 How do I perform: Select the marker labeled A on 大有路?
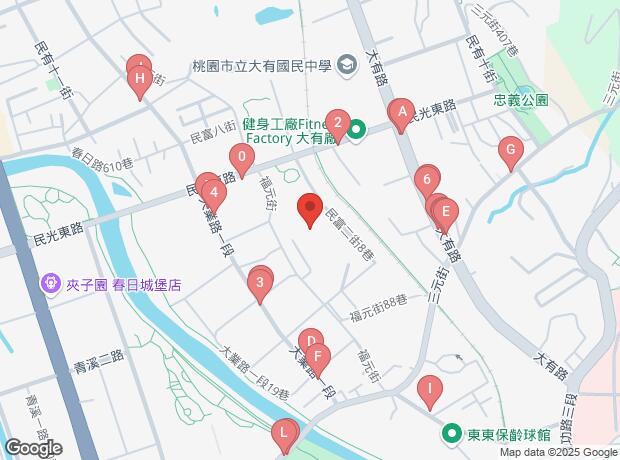401,112
